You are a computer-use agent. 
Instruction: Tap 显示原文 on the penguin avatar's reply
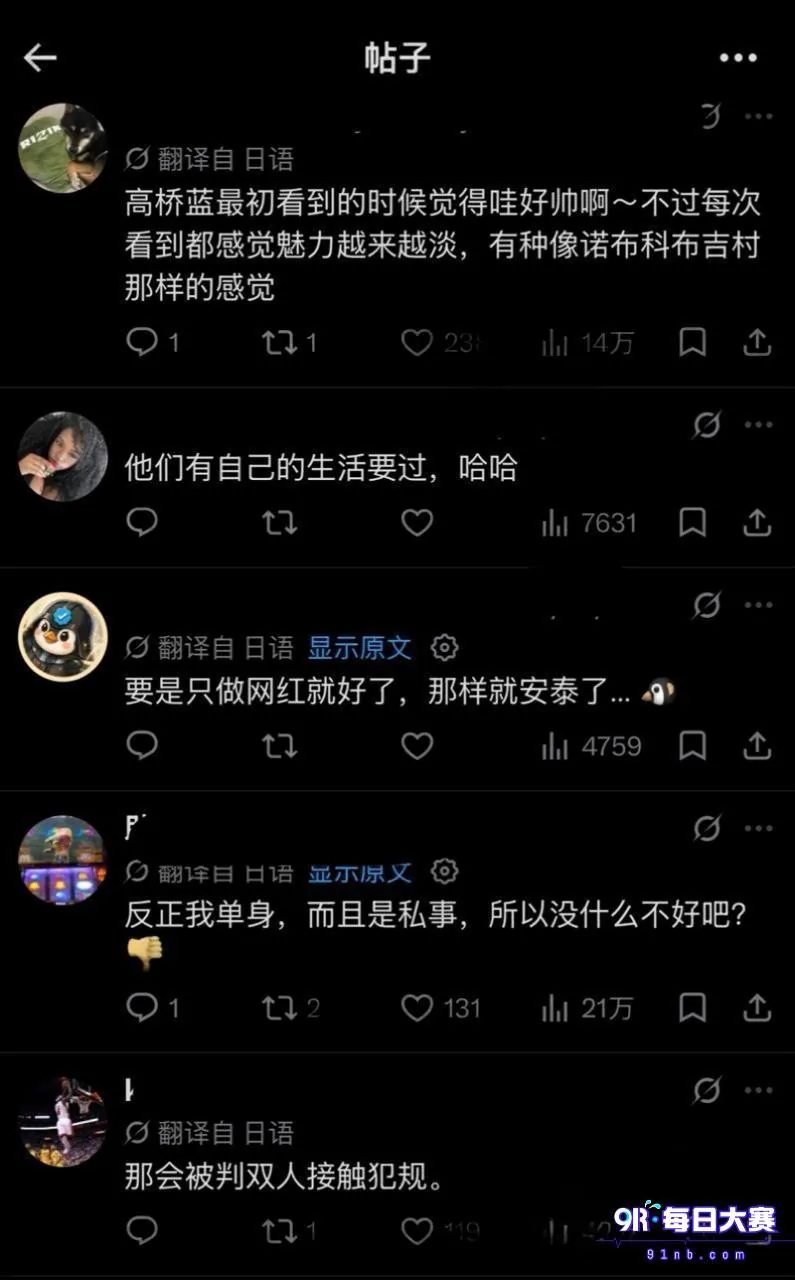pos(360,648)
